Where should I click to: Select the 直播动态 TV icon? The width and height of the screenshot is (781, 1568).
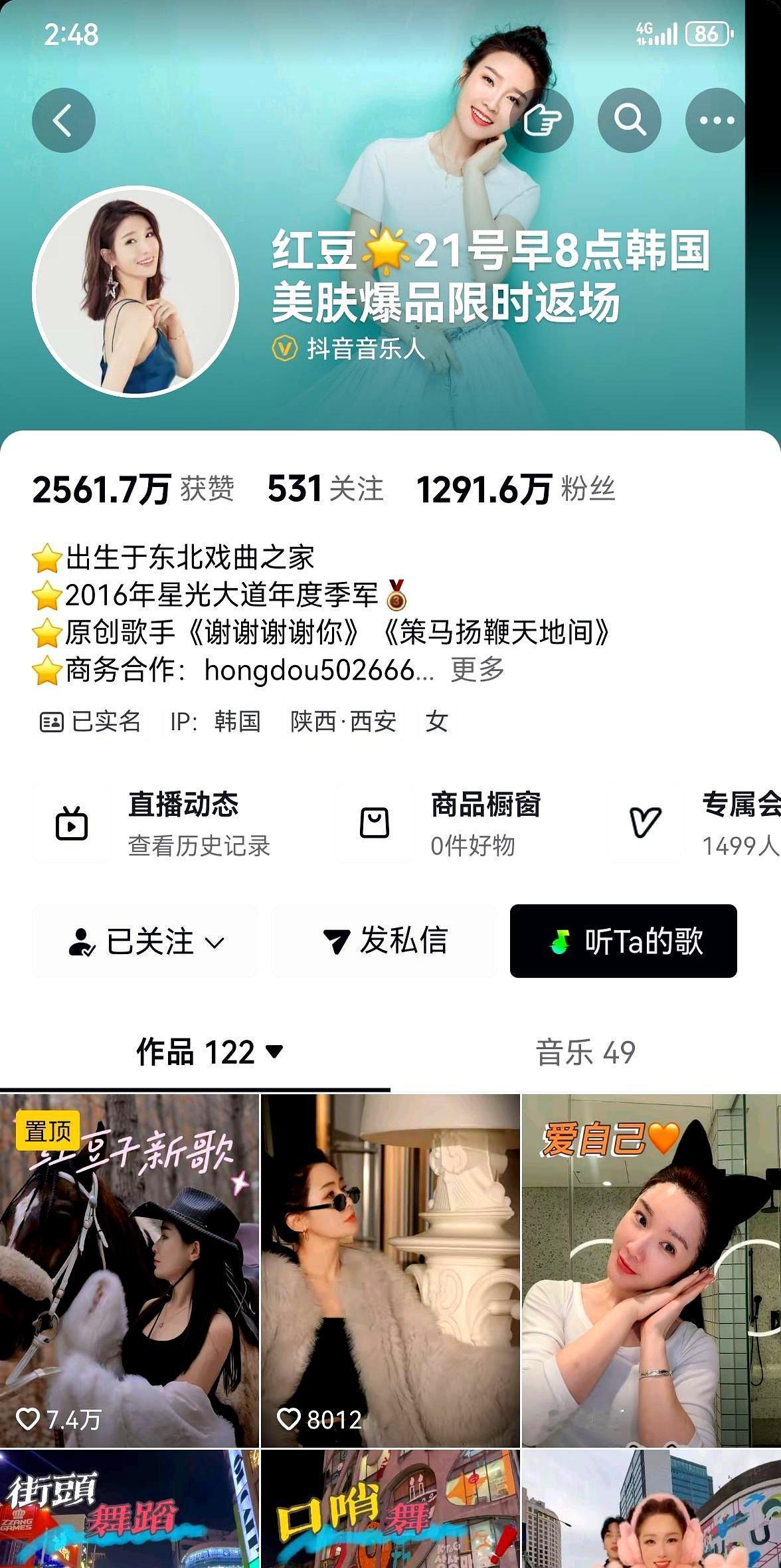coord(73,823)
